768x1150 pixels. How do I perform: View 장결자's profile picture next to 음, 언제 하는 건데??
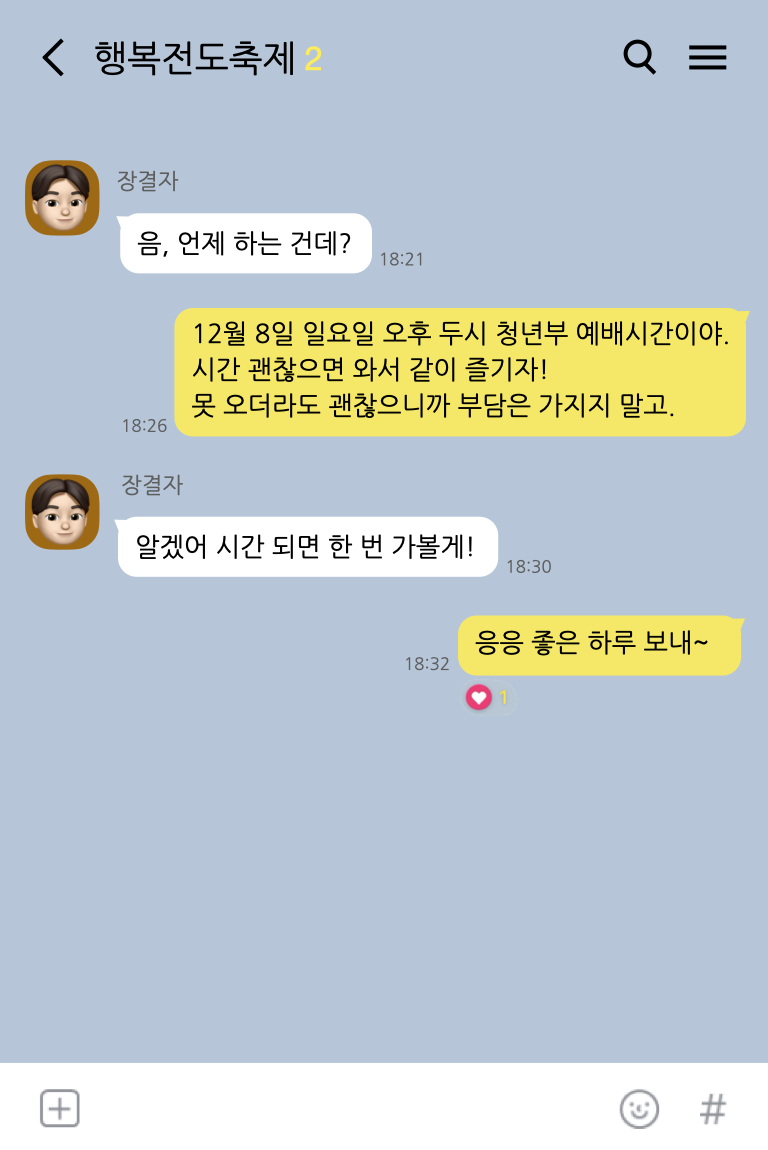[x=62, y=198]
